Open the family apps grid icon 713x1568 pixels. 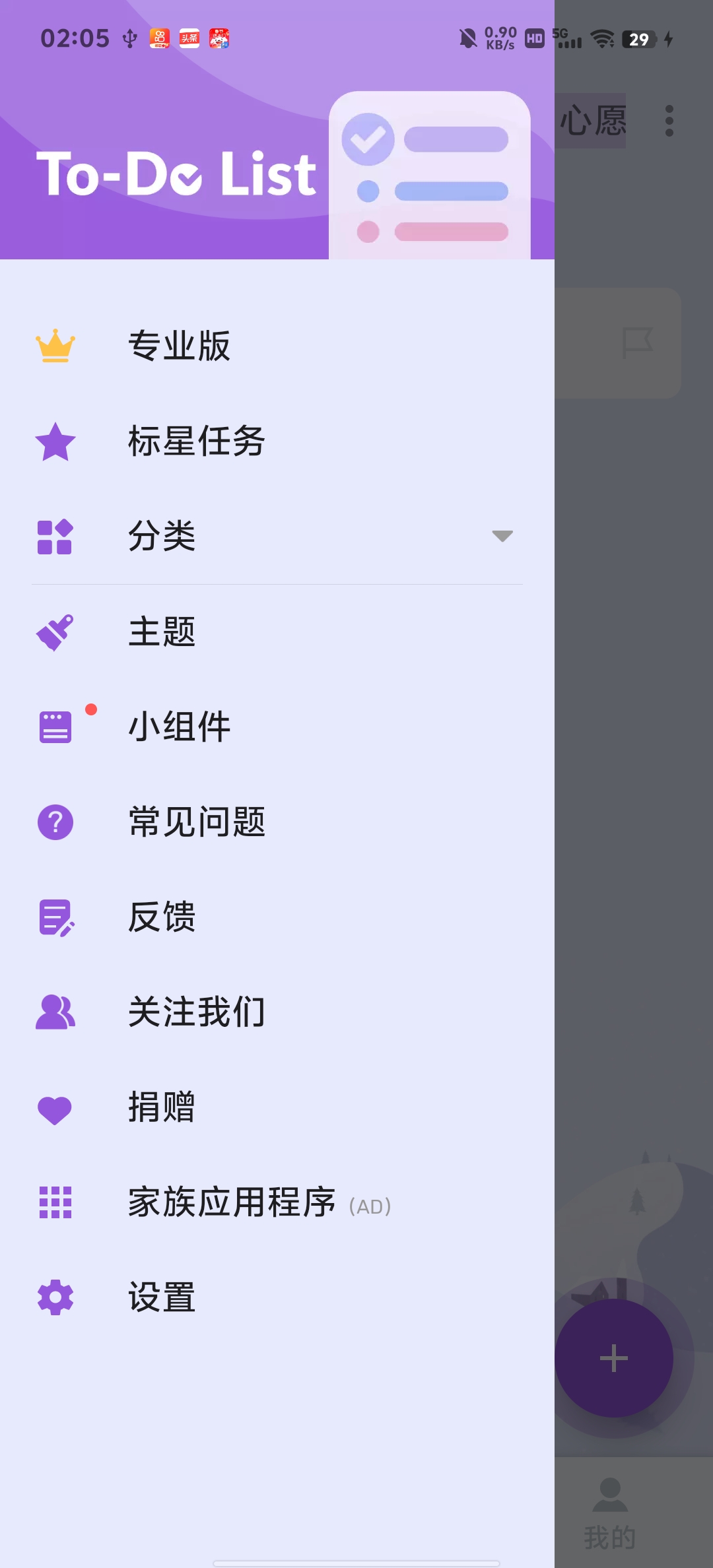55,1204
